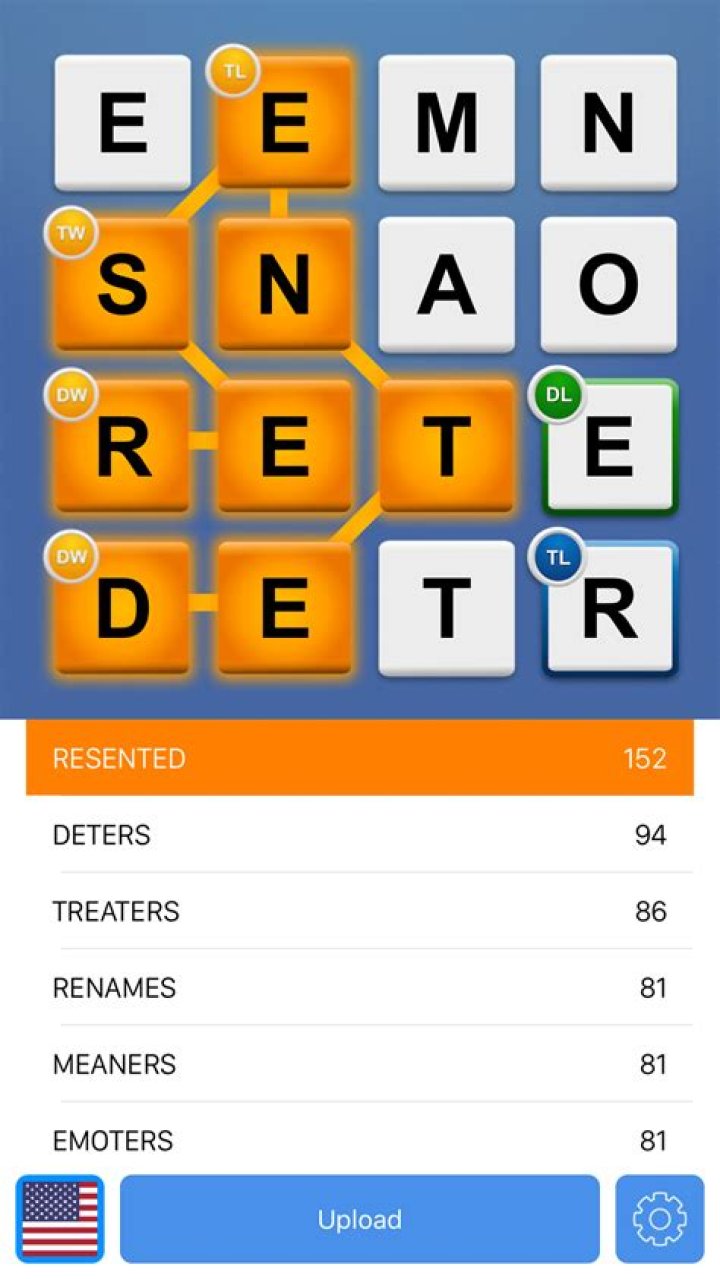Screen dimensions: 720x1279
Task: Tap the M letter tile
Action: pos(447,123)
